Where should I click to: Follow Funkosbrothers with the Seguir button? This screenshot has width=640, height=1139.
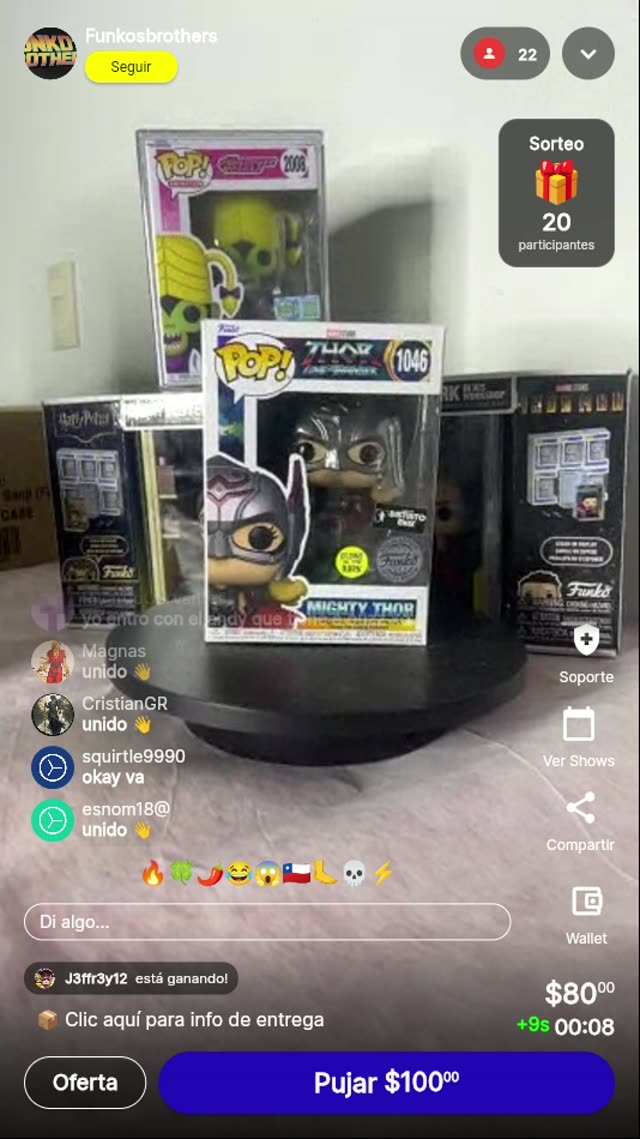pos(131,67)
